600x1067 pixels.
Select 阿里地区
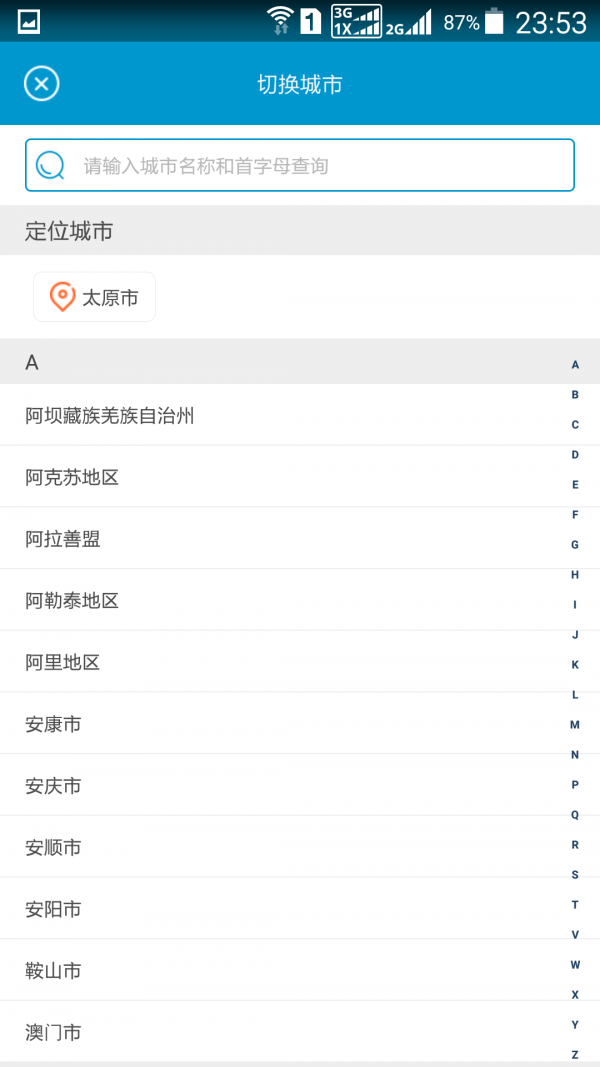point(63,662)
